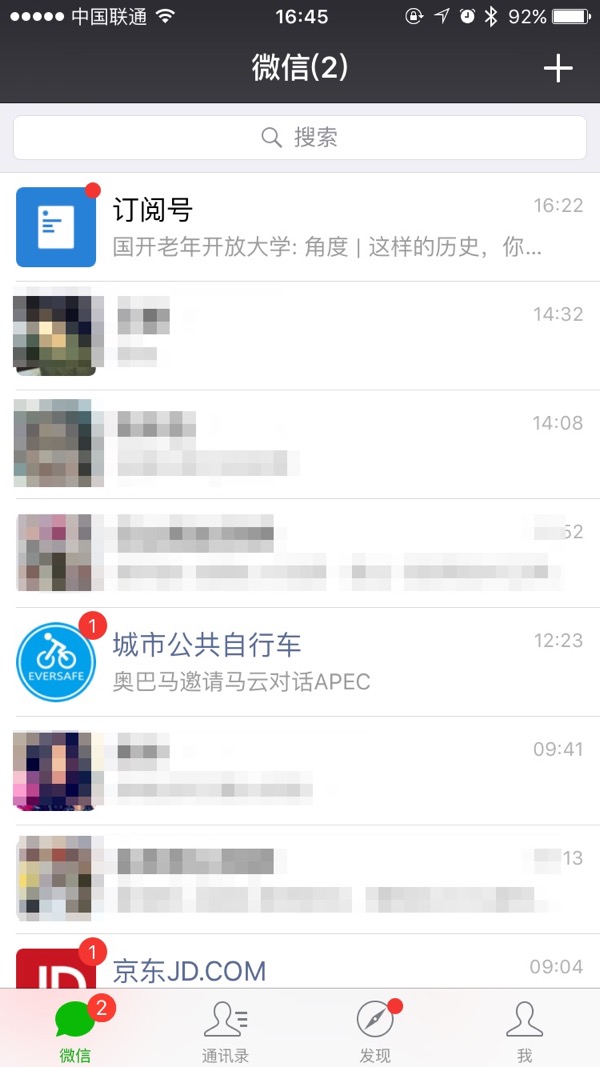Tap the 搜索 search field
Image resolution: width=600 pixels, height=1067 pixels.
click(x=300, y=138)
